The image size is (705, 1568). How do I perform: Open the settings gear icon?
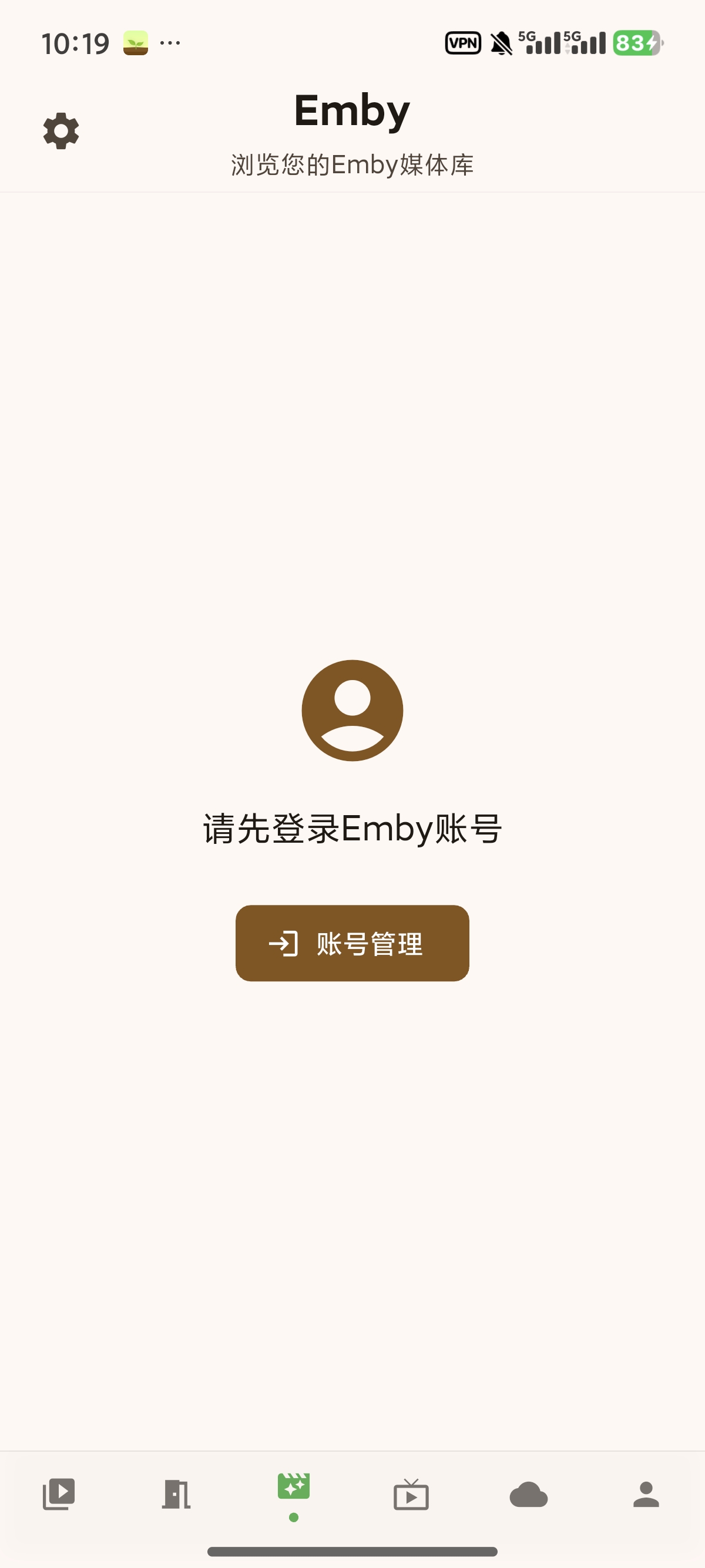(61, 131)
